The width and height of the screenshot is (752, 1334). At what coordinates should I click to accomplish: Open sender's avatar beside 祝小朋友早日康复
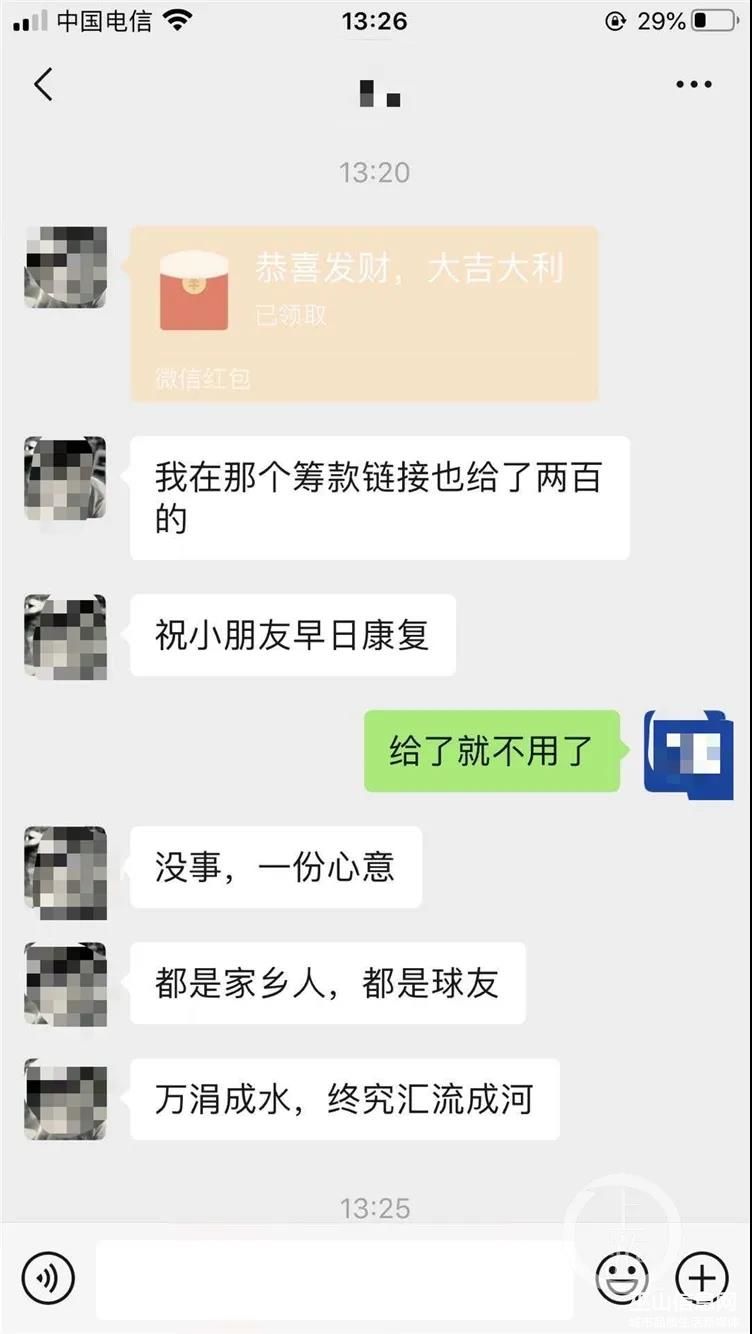point(65,636)
